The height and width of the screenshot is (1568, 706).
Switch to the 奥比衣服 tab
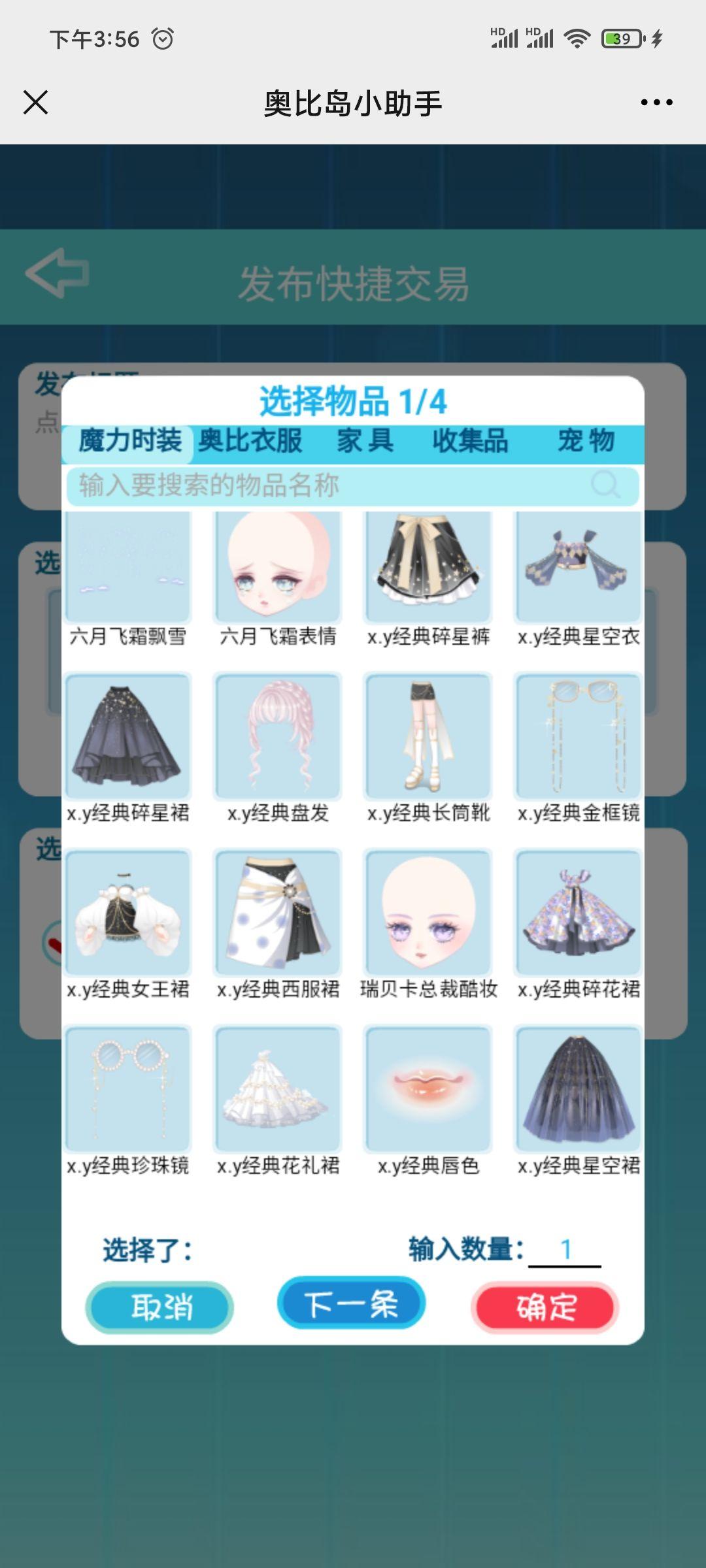[250, 441]
